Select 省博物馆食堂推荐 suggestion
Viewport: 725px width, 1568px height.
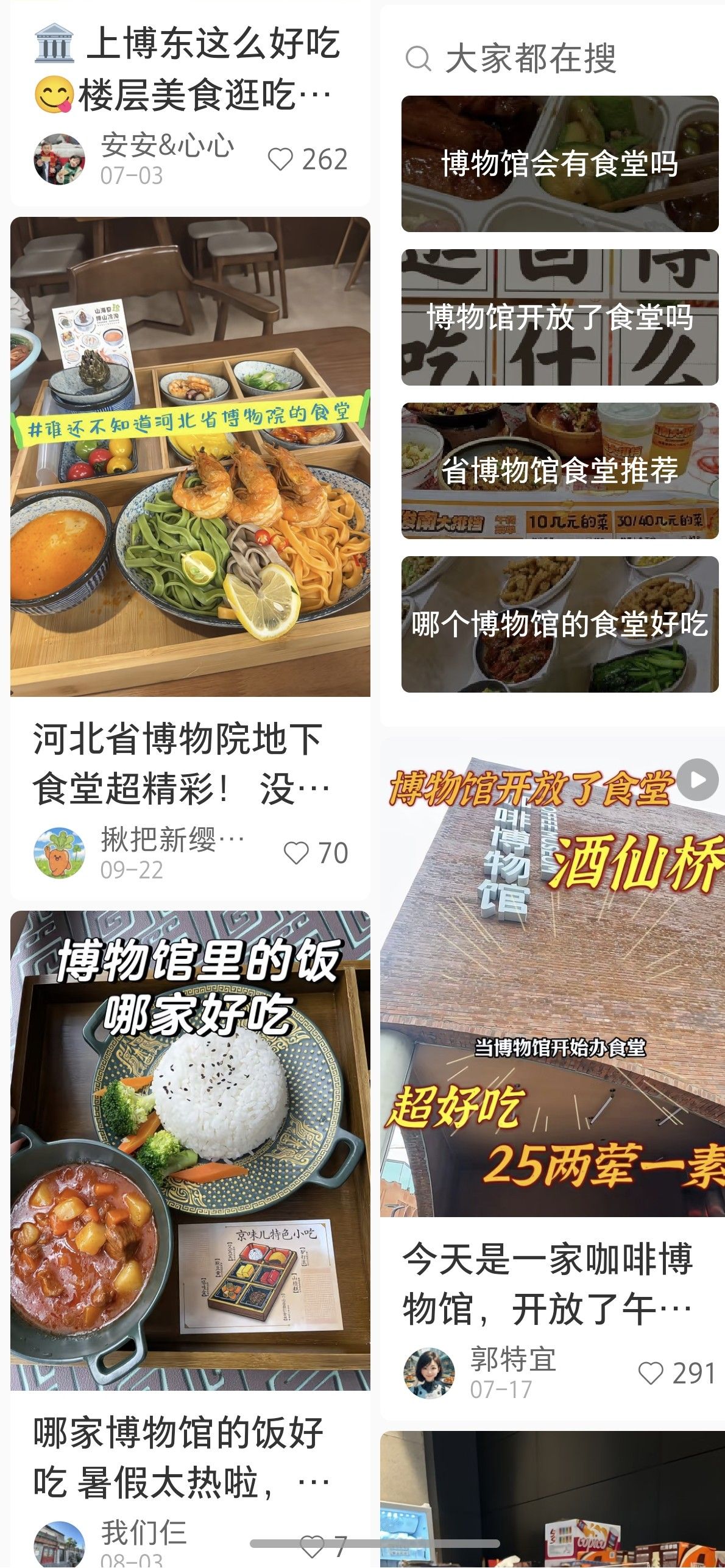pos(559,471)
